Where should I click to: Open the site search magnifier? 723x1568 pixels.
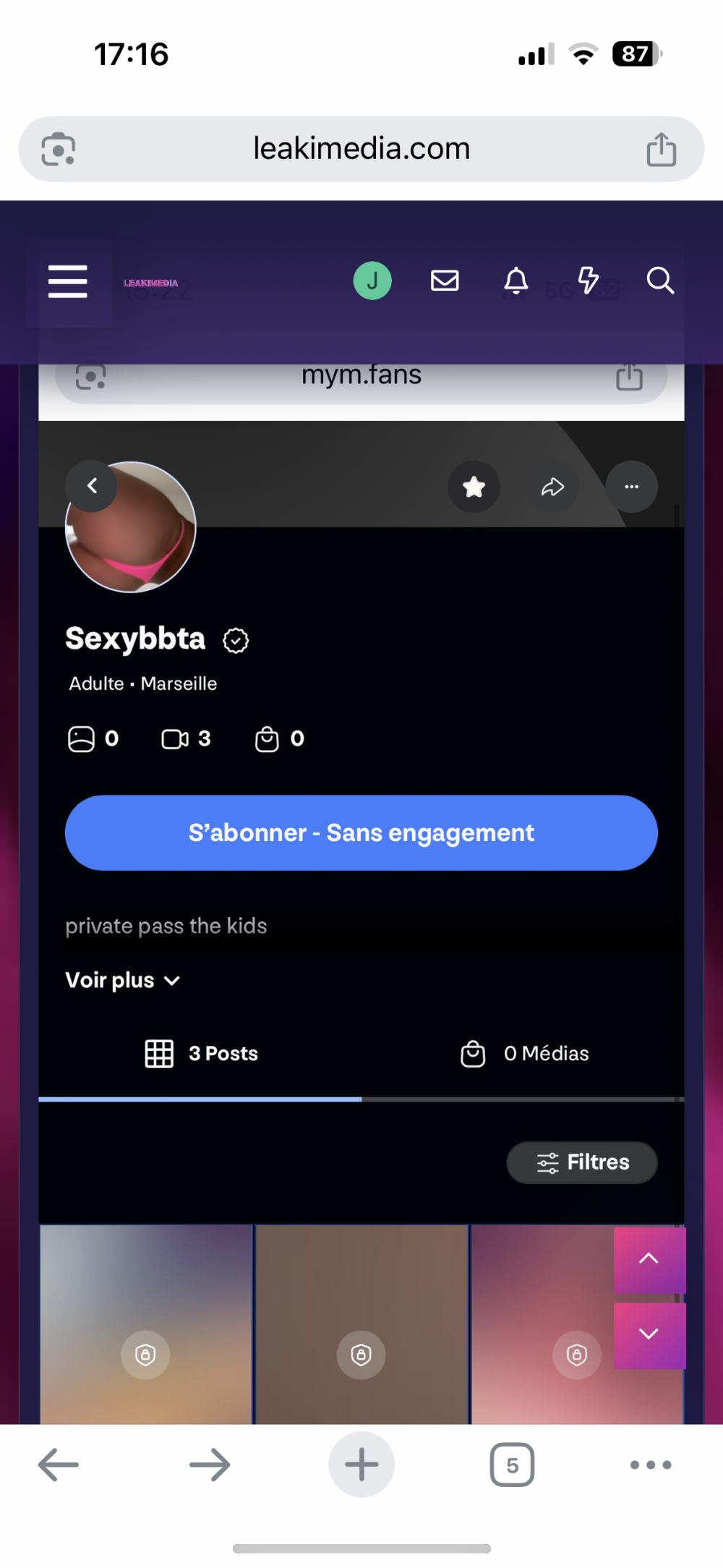pos(659,281)
